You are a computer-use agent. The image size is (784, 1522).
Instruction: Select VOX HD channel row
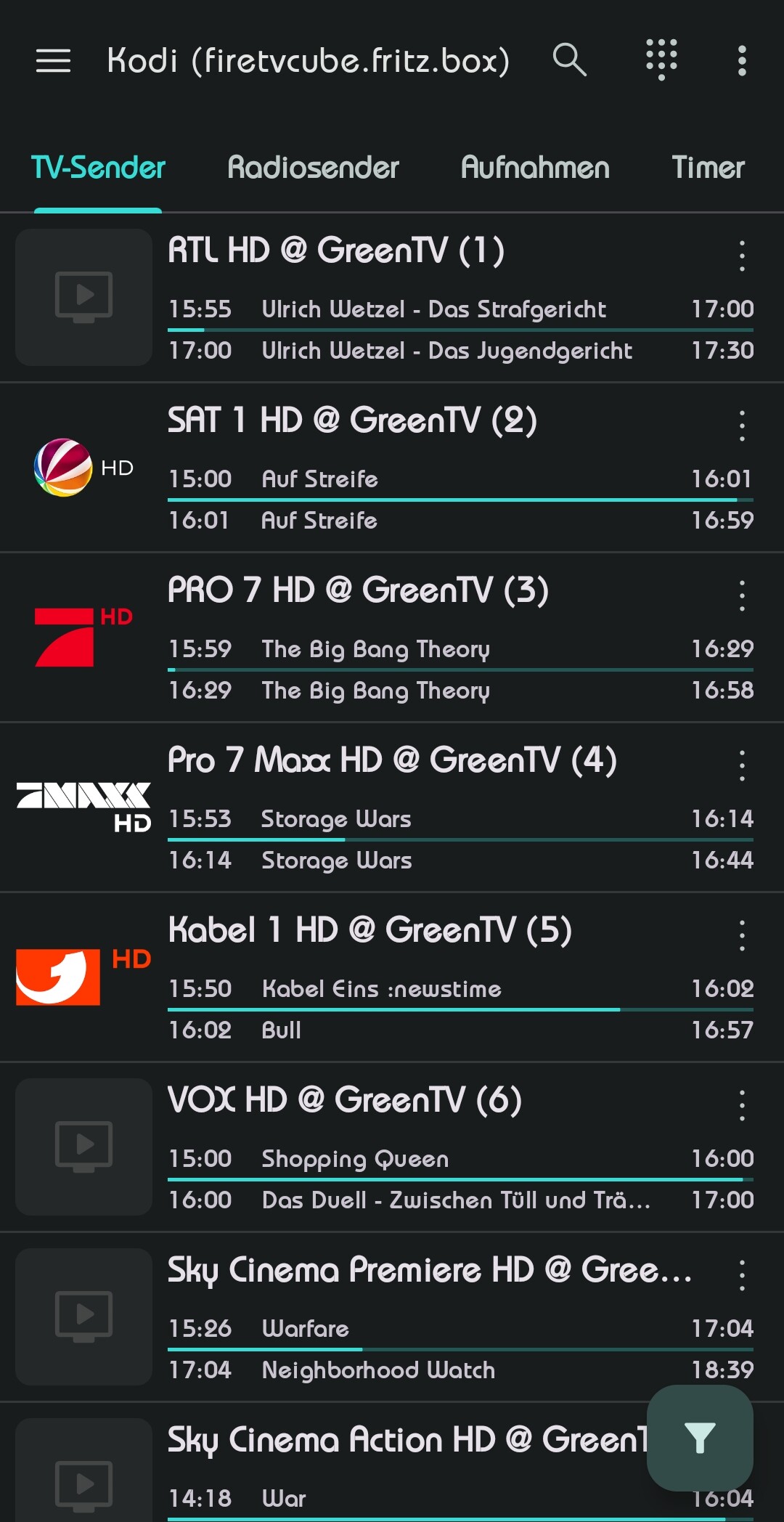click(392, 1147)
